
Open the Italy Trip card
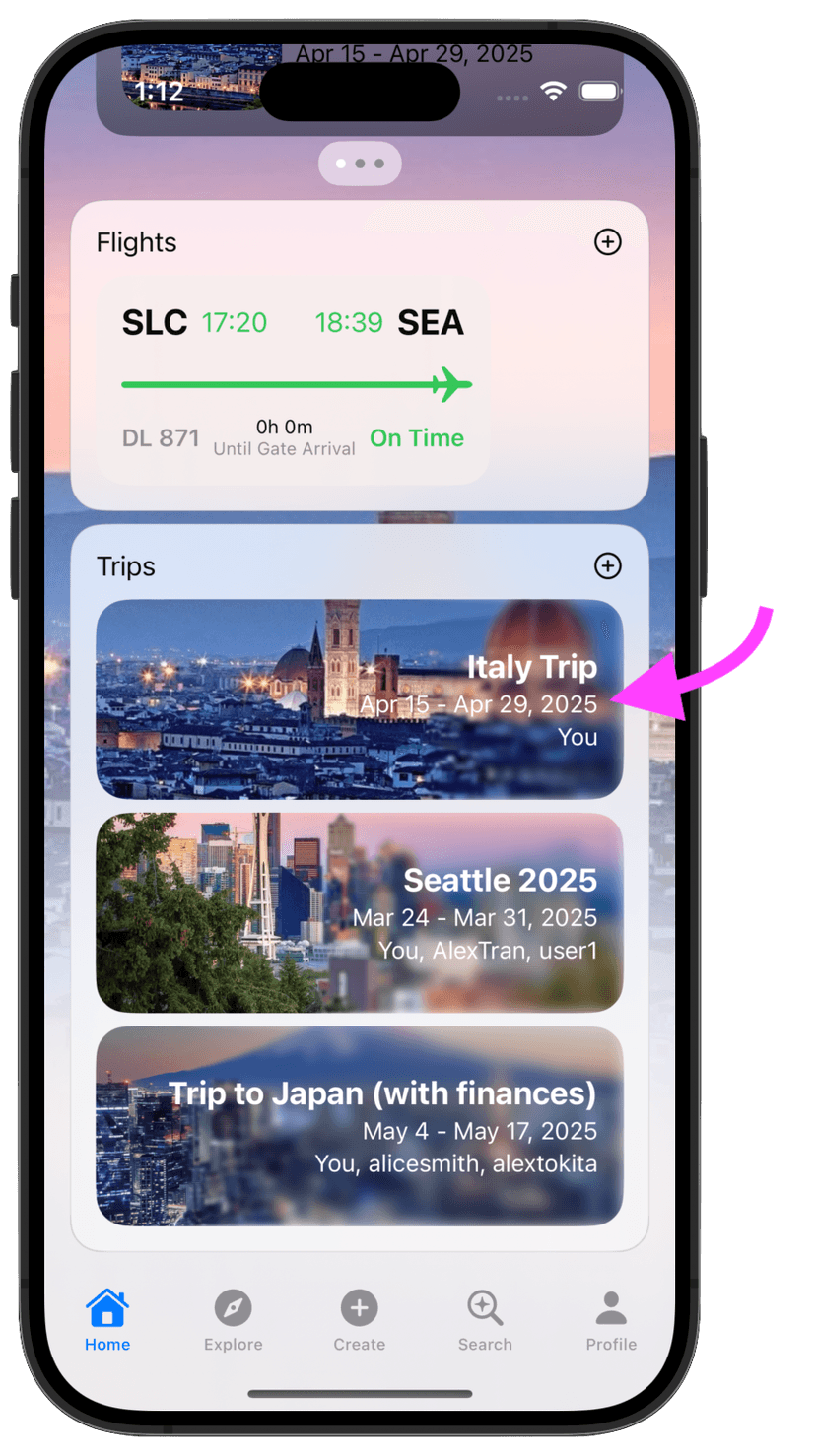pos(360,698)
